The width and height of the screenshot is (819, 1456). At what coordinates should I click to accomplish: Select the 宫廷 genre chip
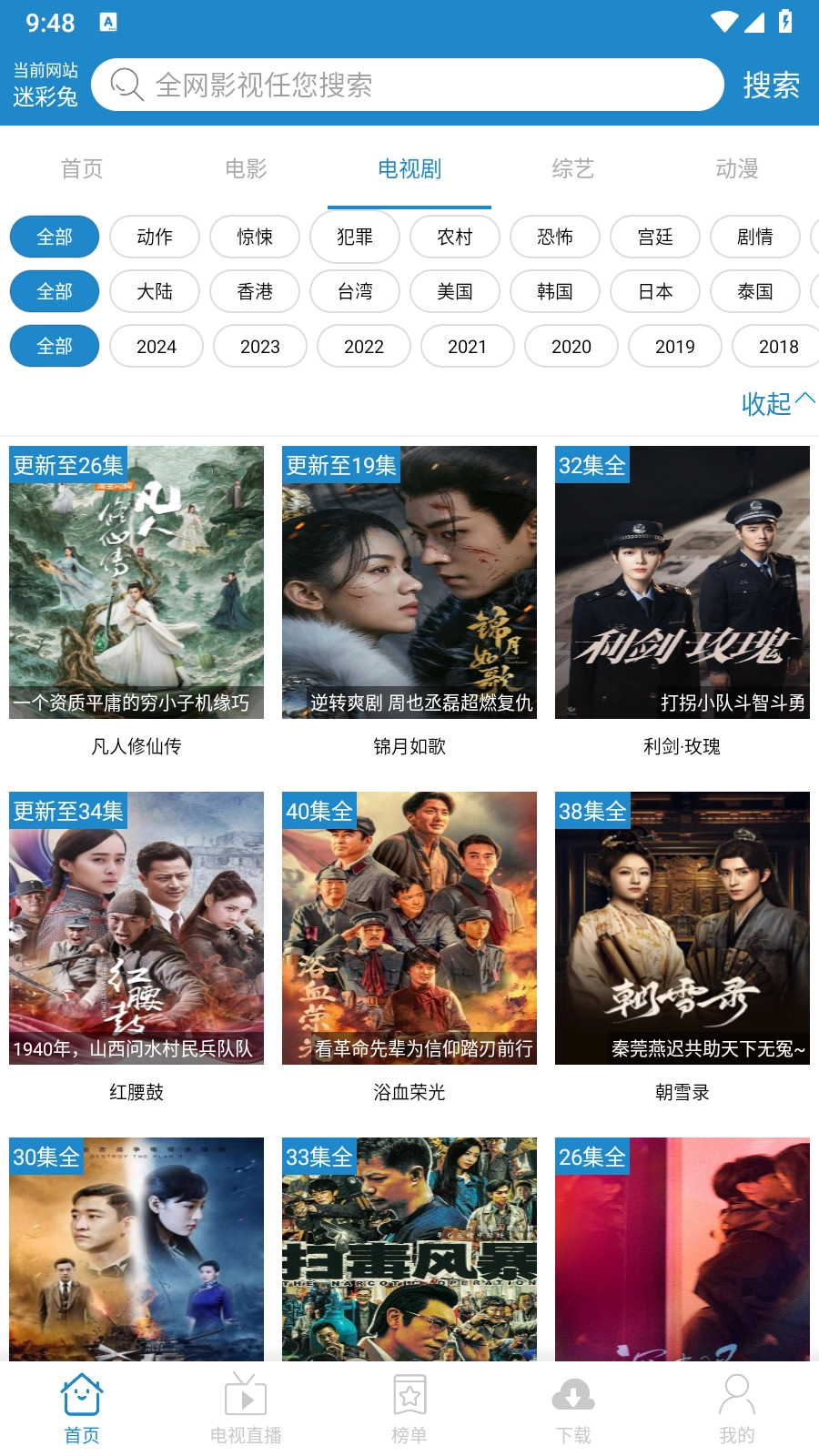[x=655, y=238]
